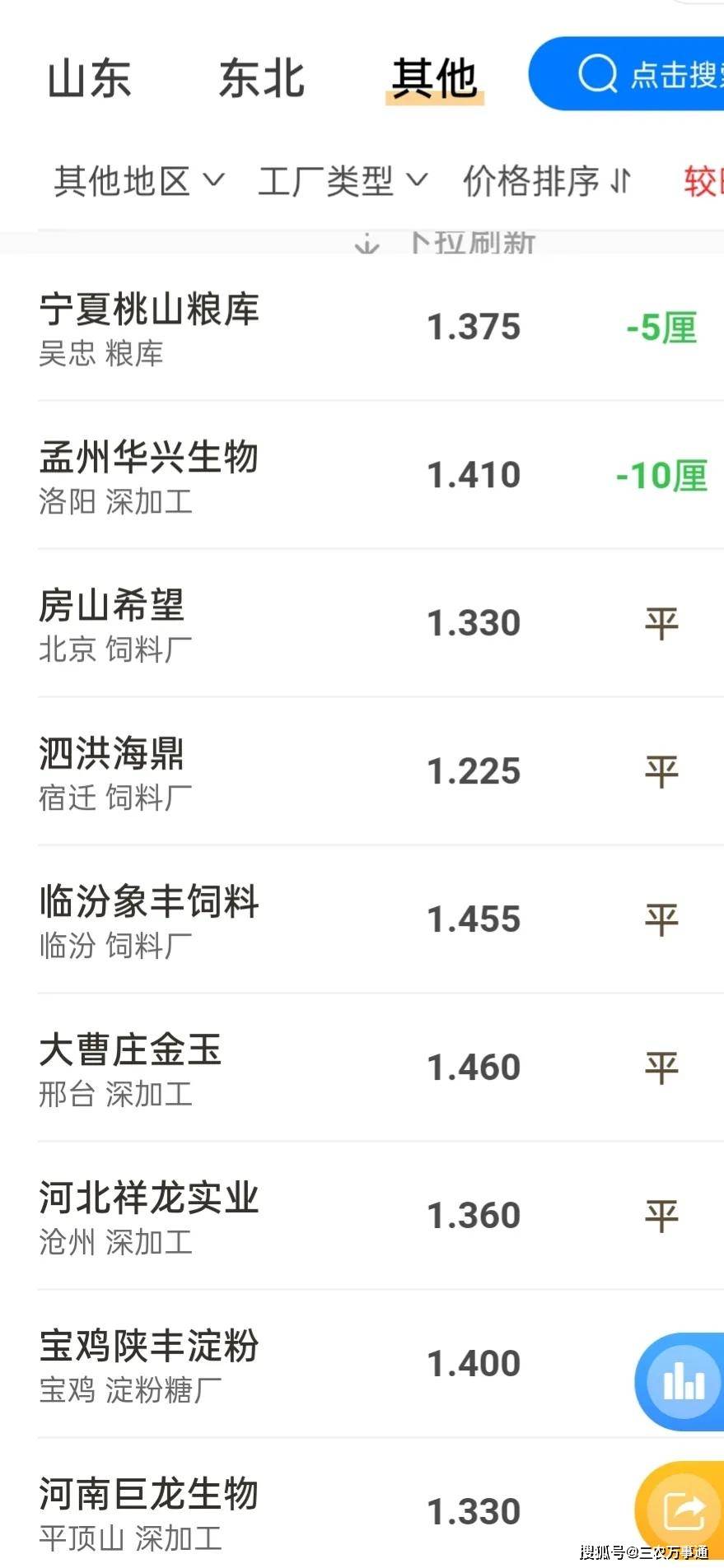Tap the green -10厘 price change indicator
Screen dimensions: 724x1568
[661, 475]
